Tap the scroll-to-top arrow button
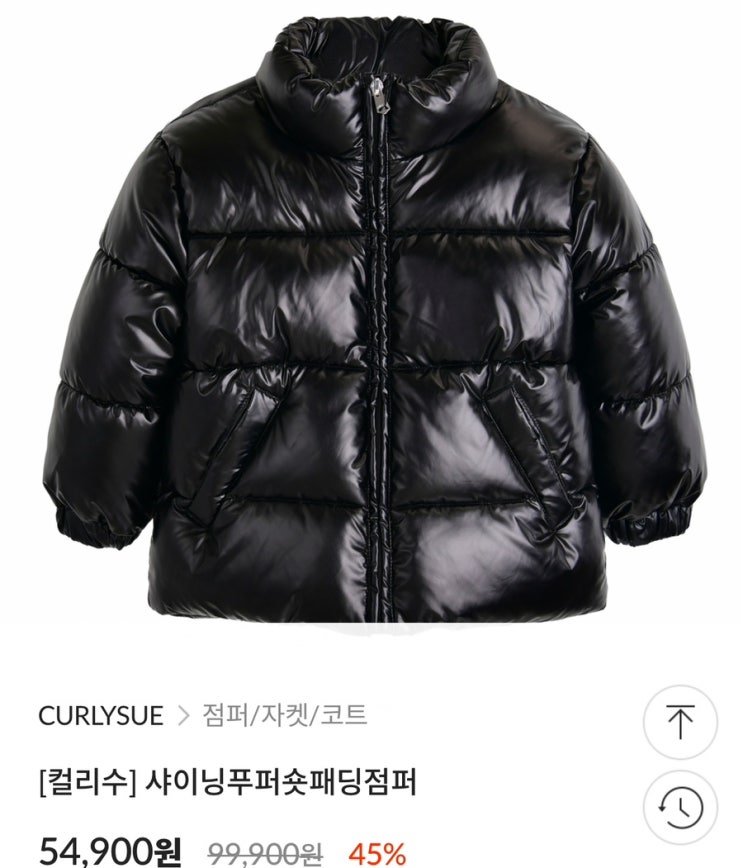 680,722
